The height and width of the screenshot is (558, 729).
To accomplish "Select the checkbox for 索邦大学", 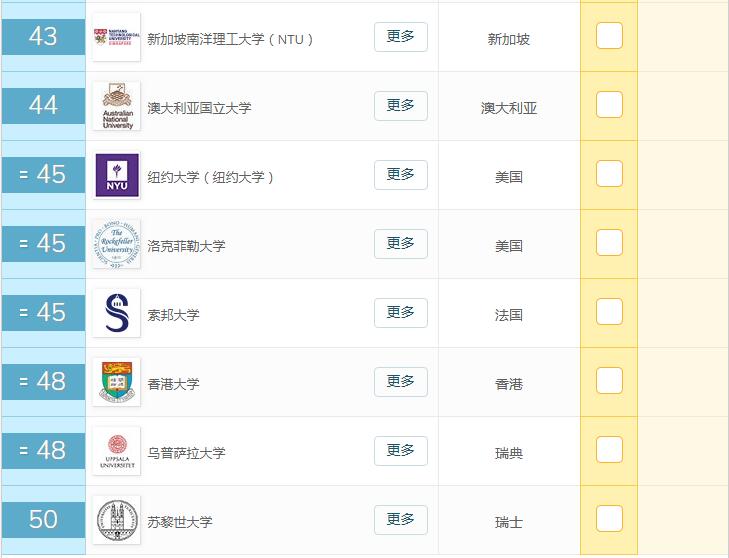I will (x=609, y=312).
